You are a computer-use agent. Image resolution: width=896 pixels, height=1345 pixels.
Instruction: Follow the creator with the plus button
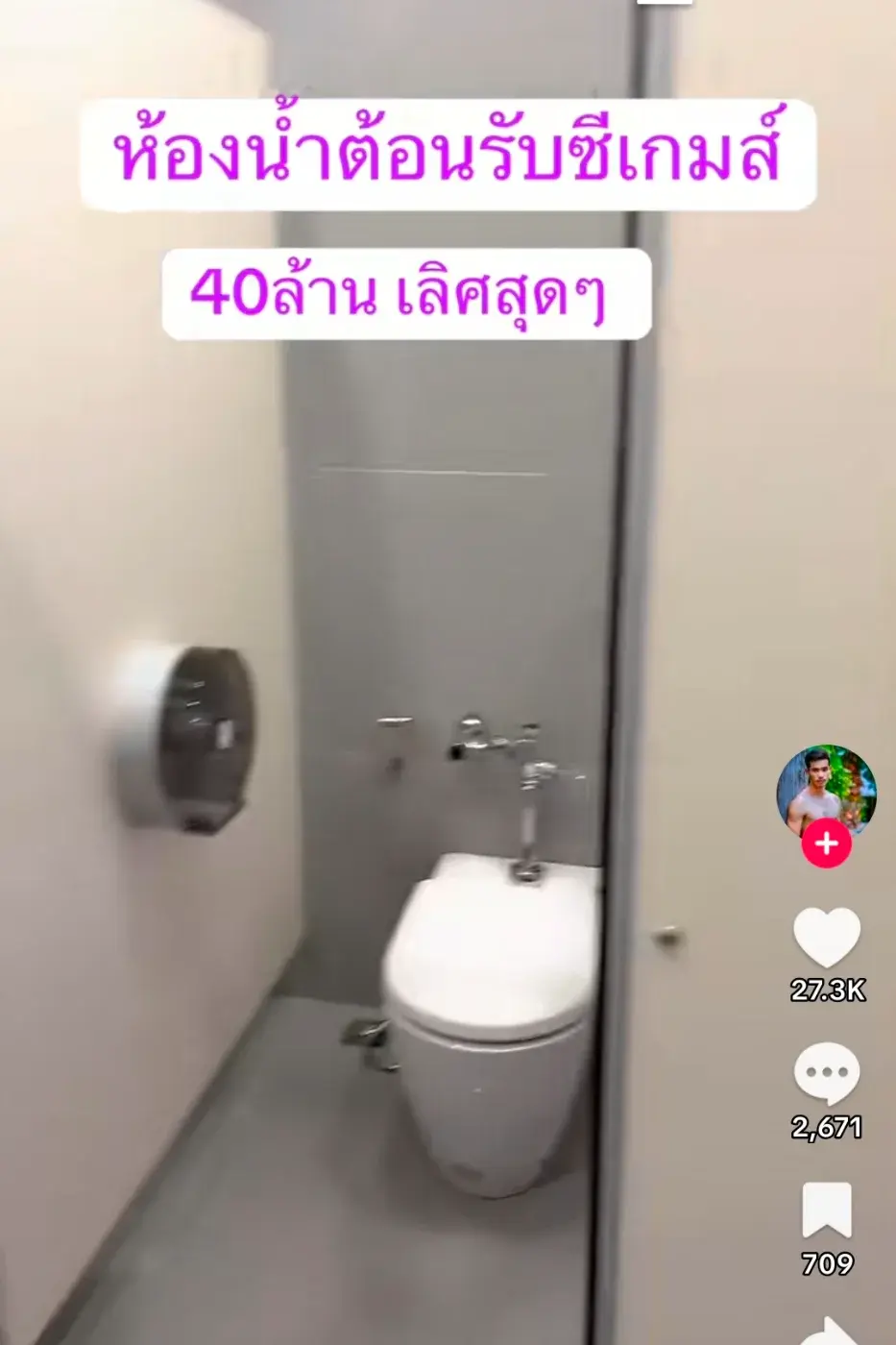click(826, 845)
